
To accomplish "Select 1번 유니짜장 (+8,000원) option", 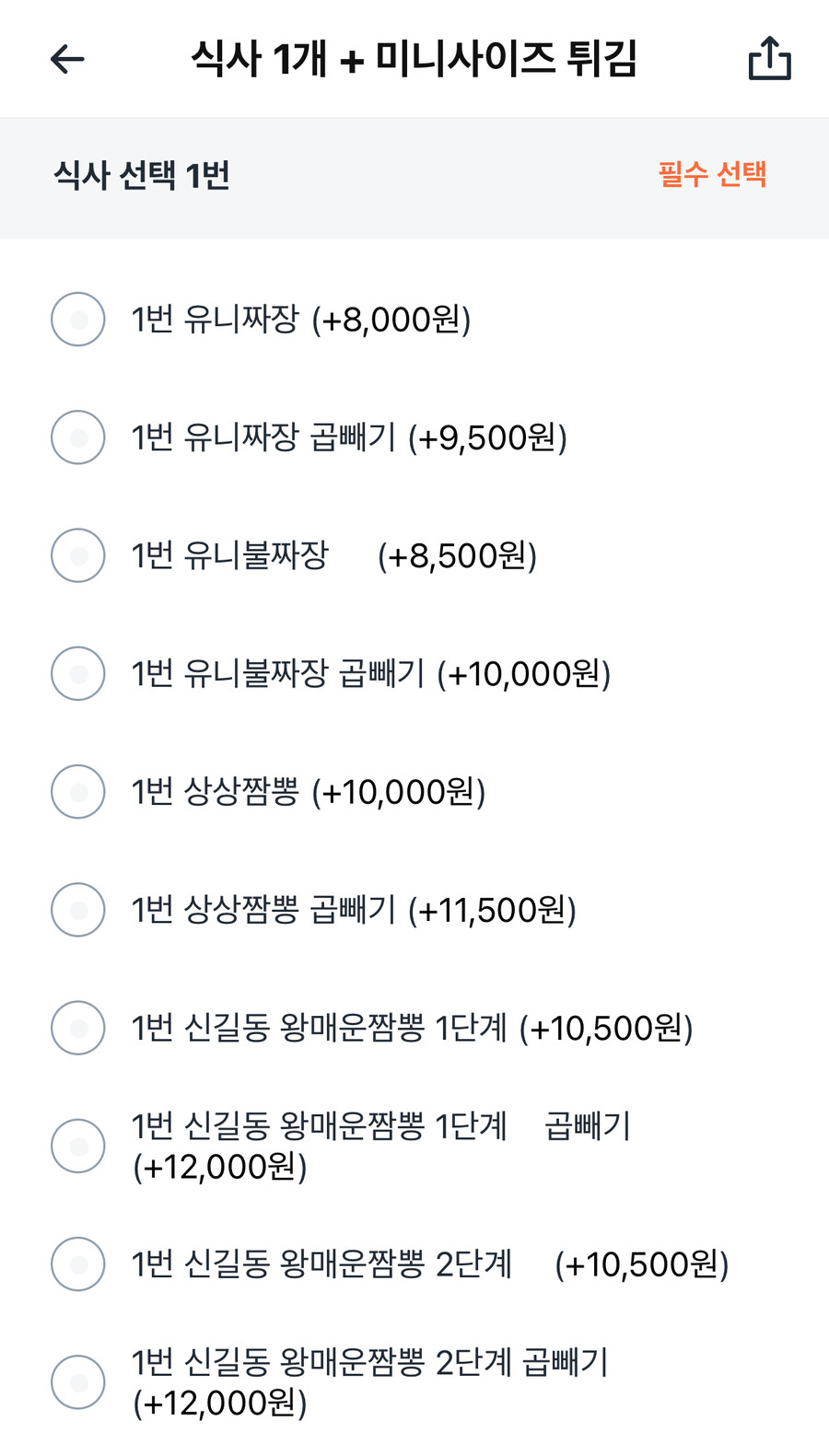I will [x=77, y=320].
